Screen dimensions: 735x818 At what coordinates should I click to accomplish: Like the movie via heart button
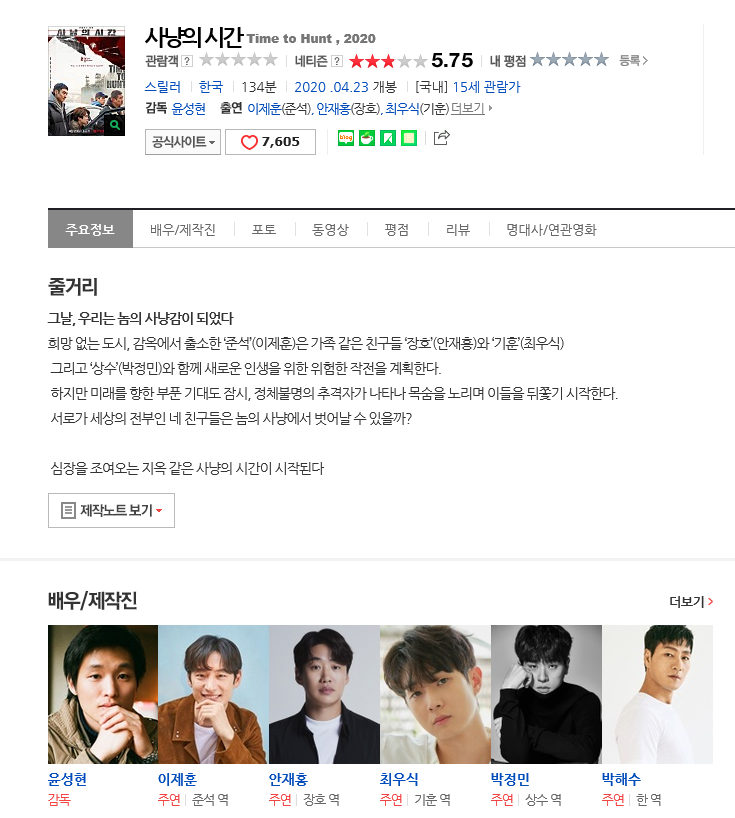coord(270,142)
